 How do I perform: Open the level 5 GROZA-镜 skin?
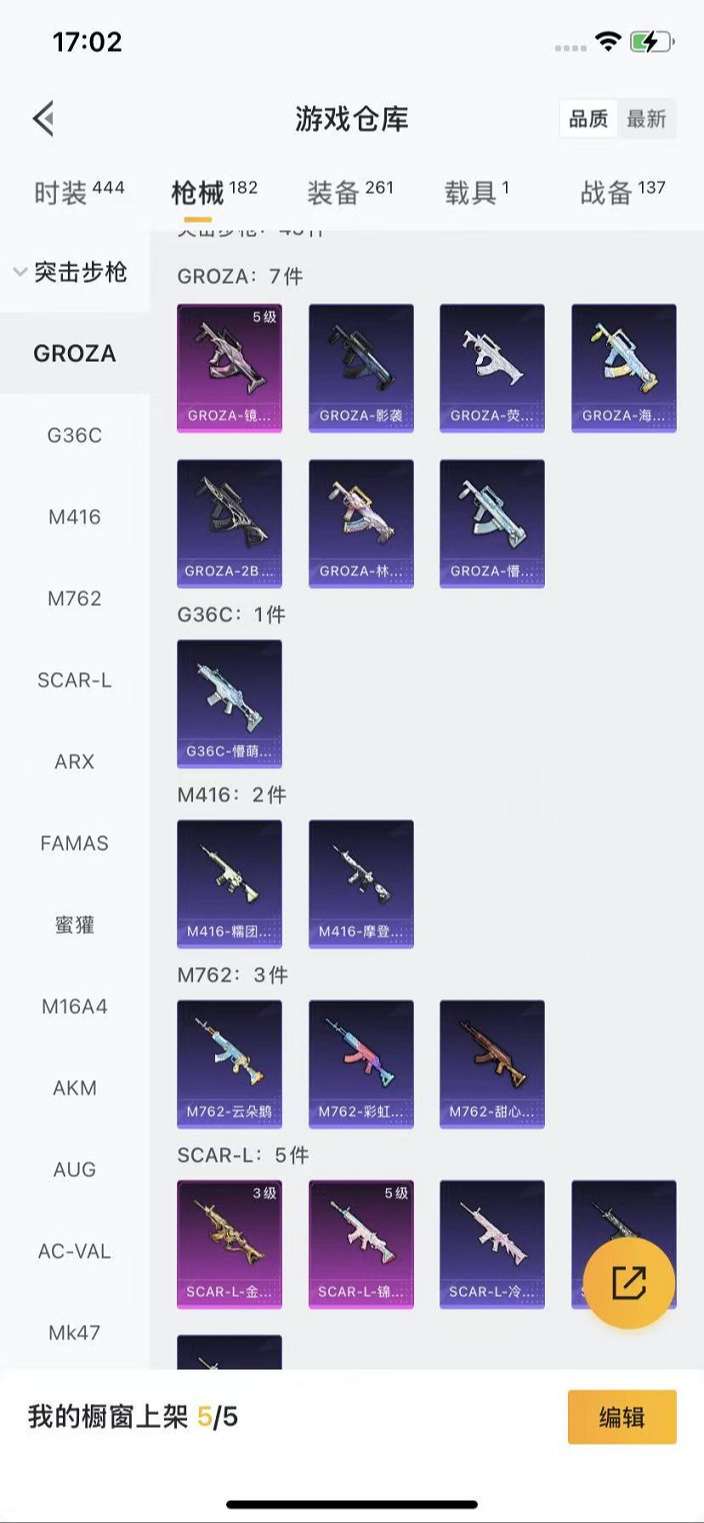[x=229, y=368]
